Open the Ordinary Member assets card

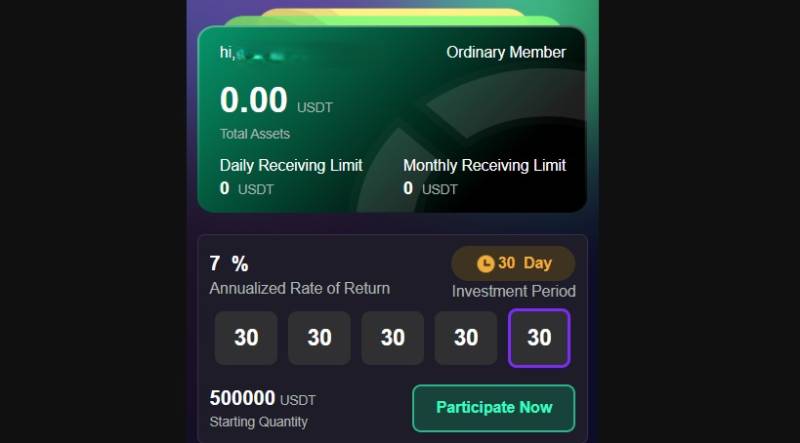[x=392, y=120]
